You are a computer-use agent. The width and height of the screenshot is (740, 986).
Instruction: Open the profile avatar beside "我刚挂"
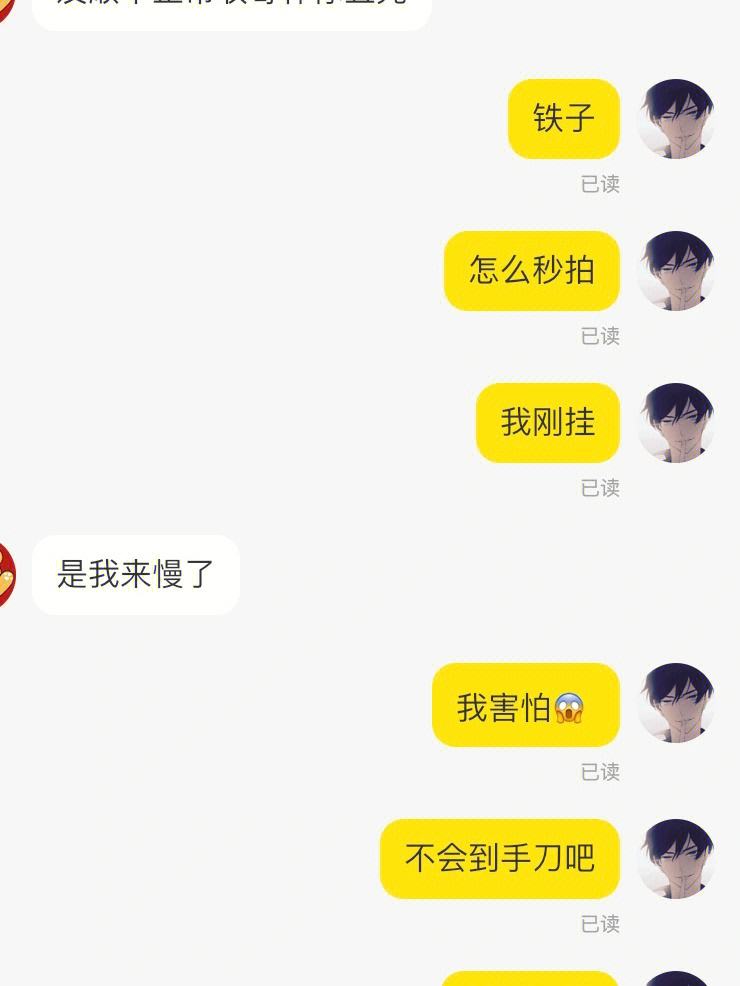(x=676, y=423)
